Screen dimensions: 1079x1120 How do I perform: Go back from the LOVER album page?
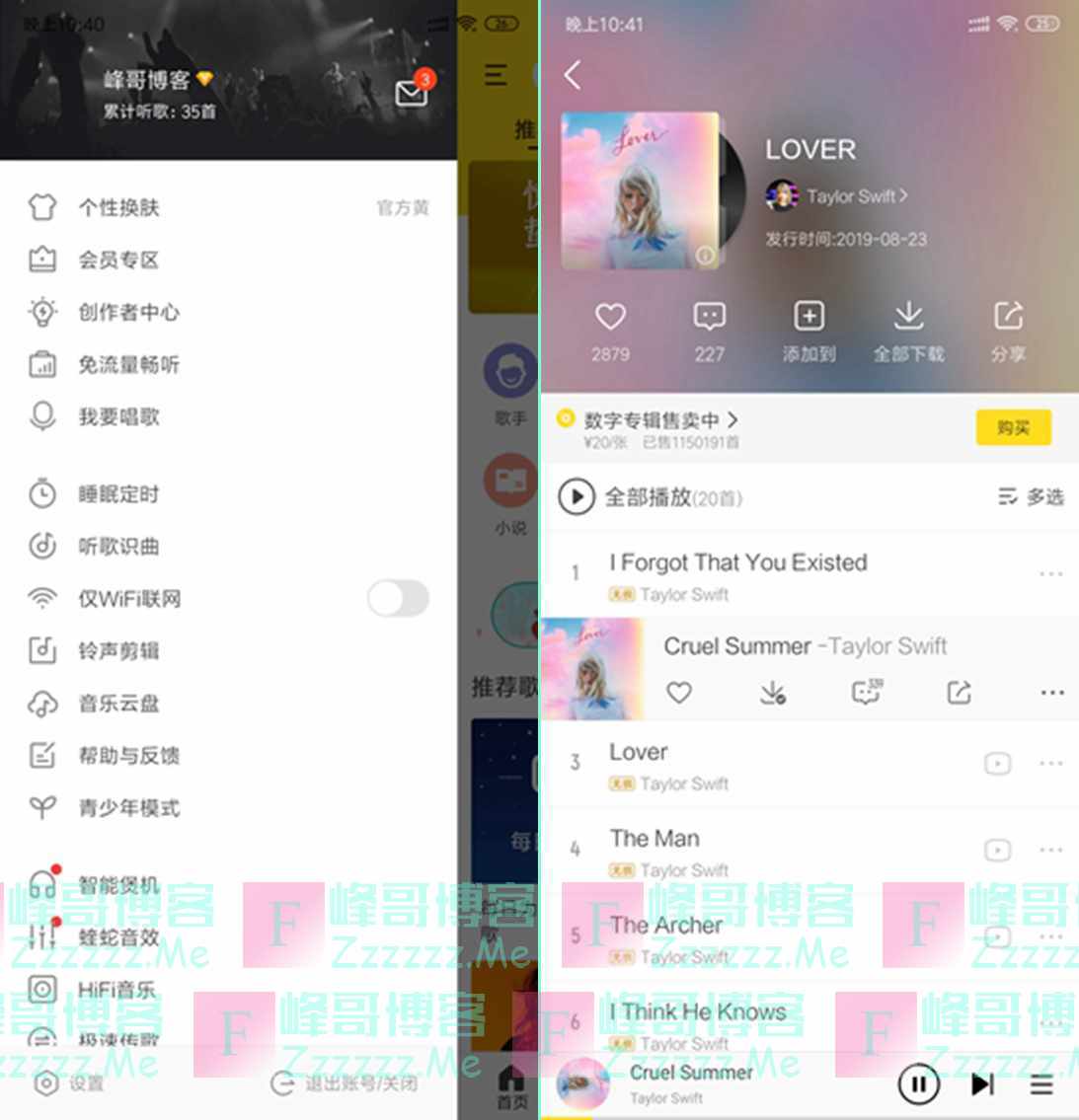(x=573, y=75)
